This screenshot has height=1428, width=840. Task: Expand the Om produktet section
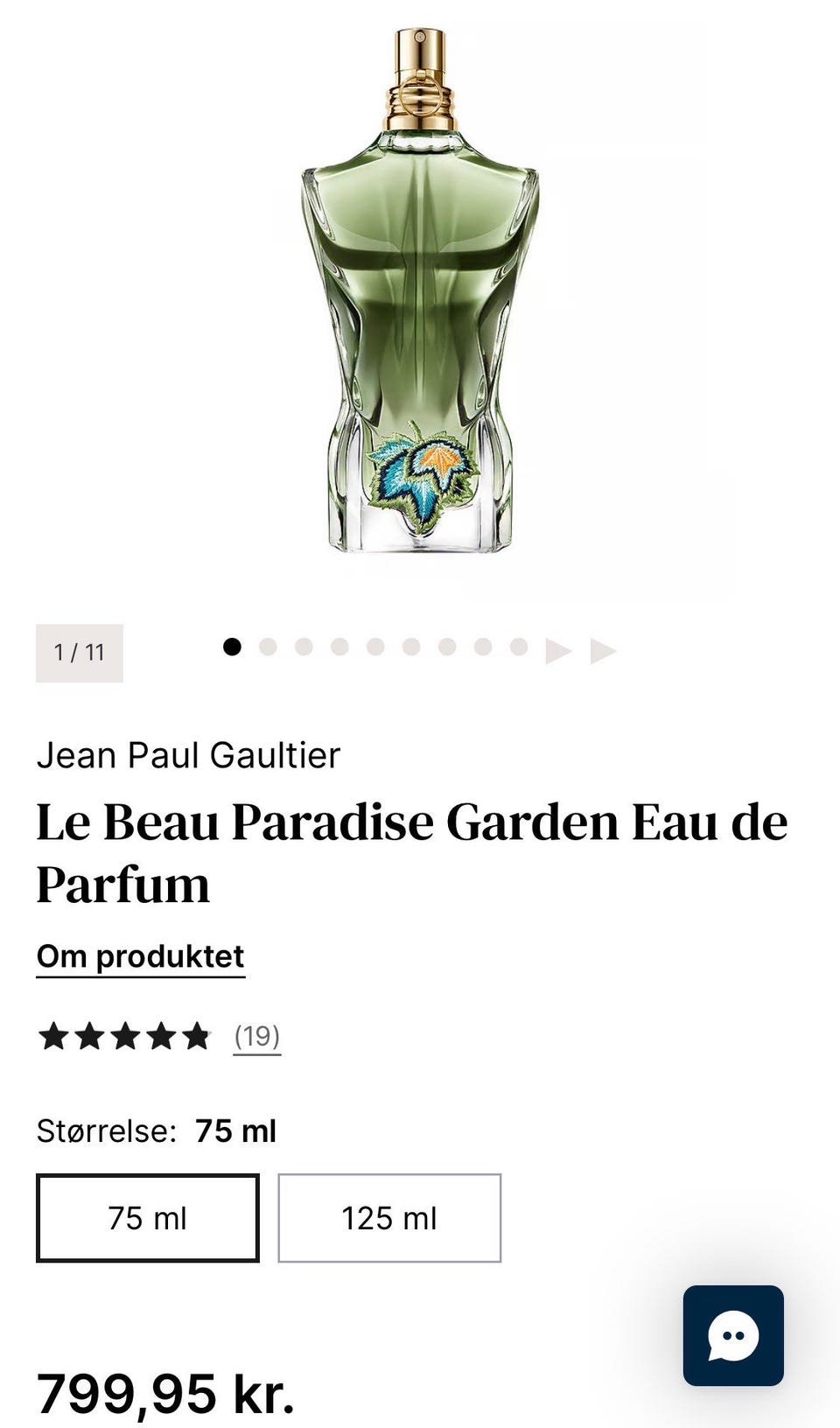pyautogui.click(x=140, y=955)
